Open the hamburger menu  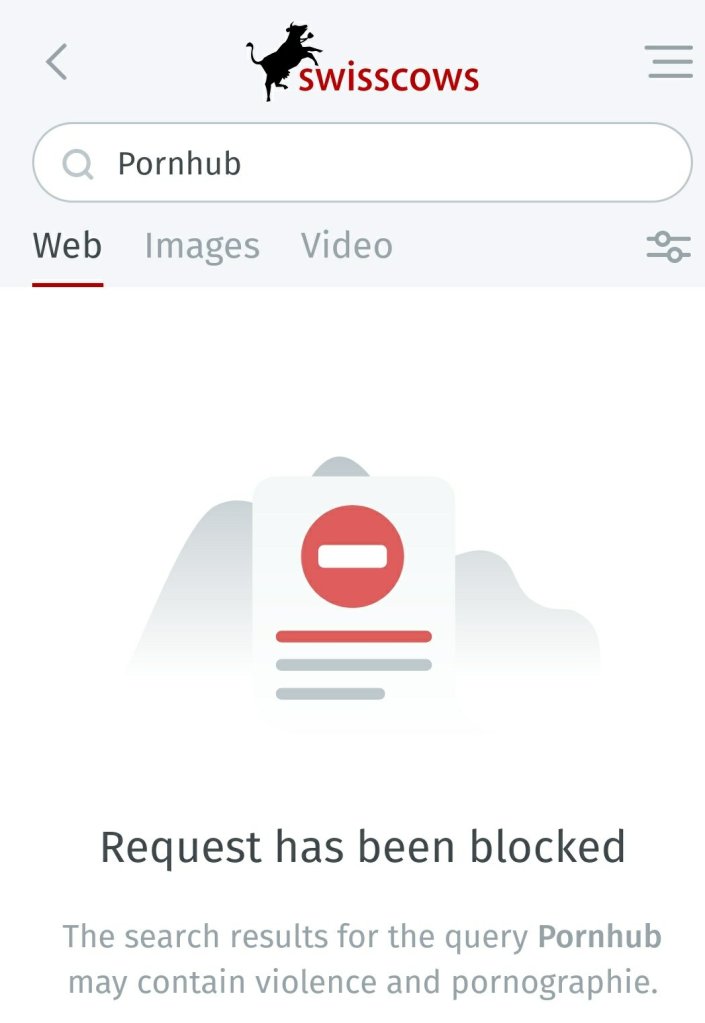pos(668,62)
